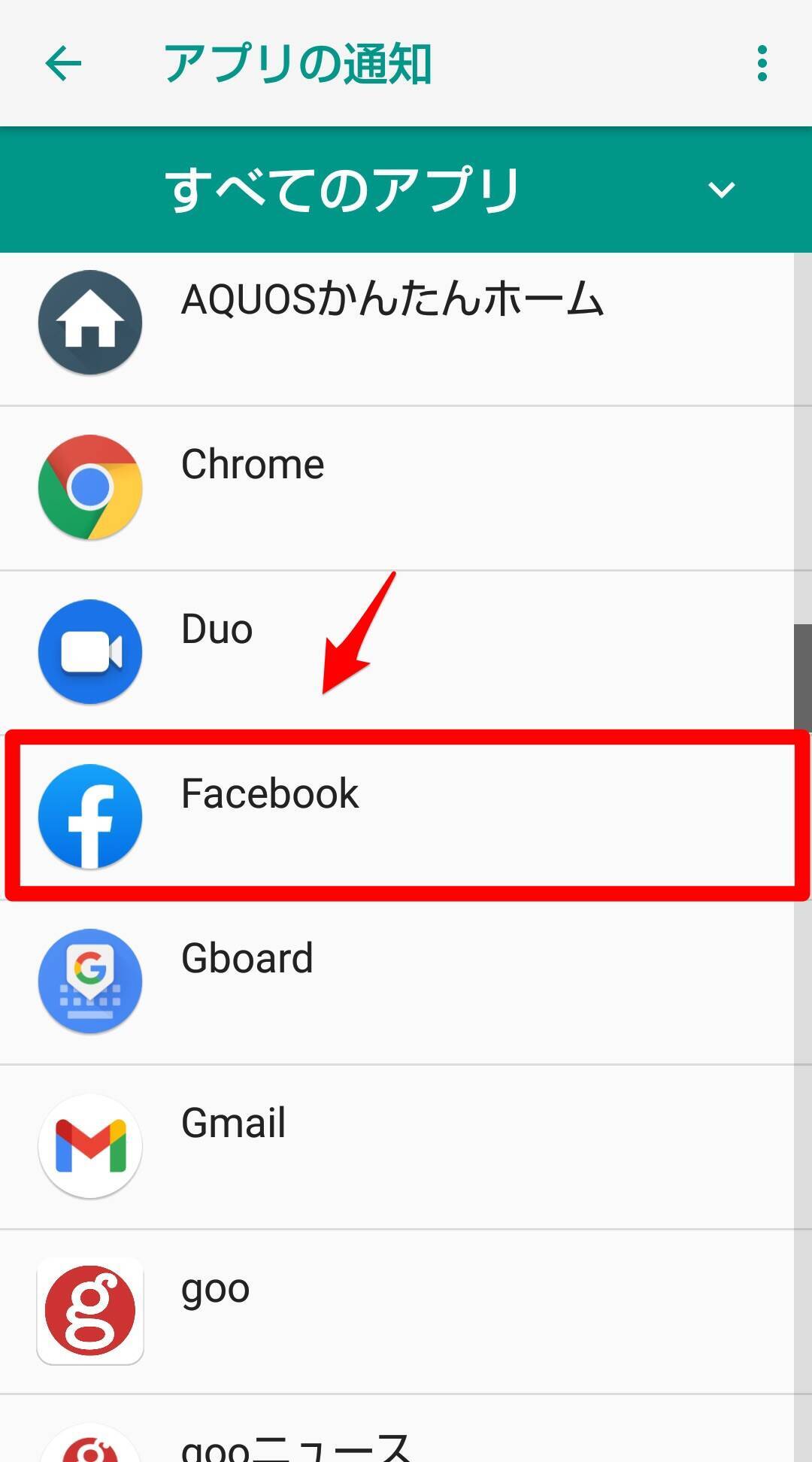Open Gboard notification settings
This screenshot has height=1462, width=812.
(x=397, y=982)
